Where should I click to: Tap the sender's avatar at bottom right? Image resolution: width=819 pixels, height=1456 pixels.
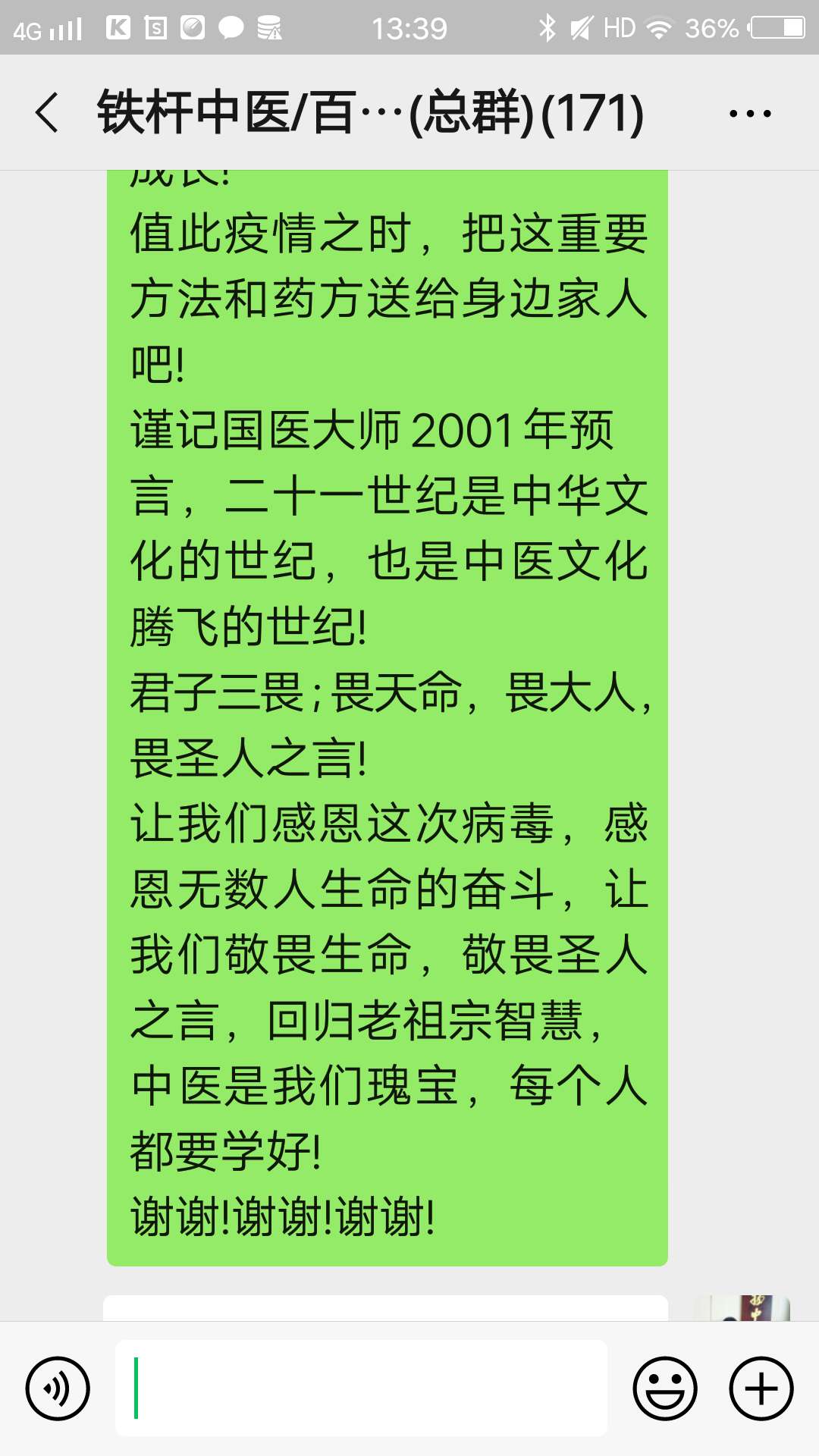point(742,1308)
